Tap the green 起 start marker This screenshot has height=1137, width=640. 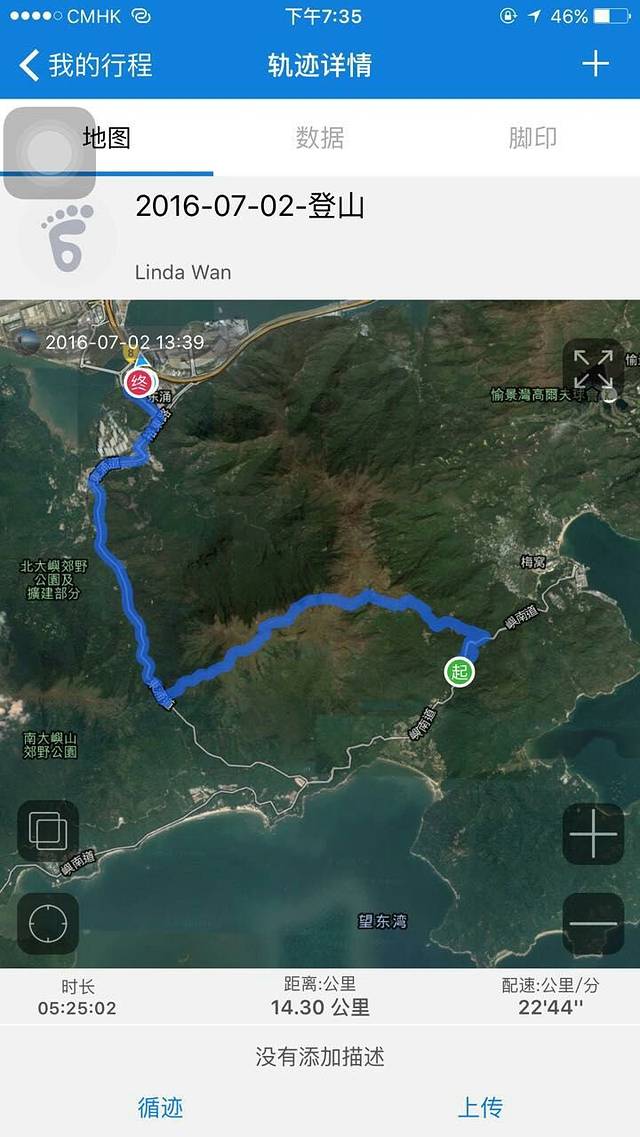[x=459, y=672]
